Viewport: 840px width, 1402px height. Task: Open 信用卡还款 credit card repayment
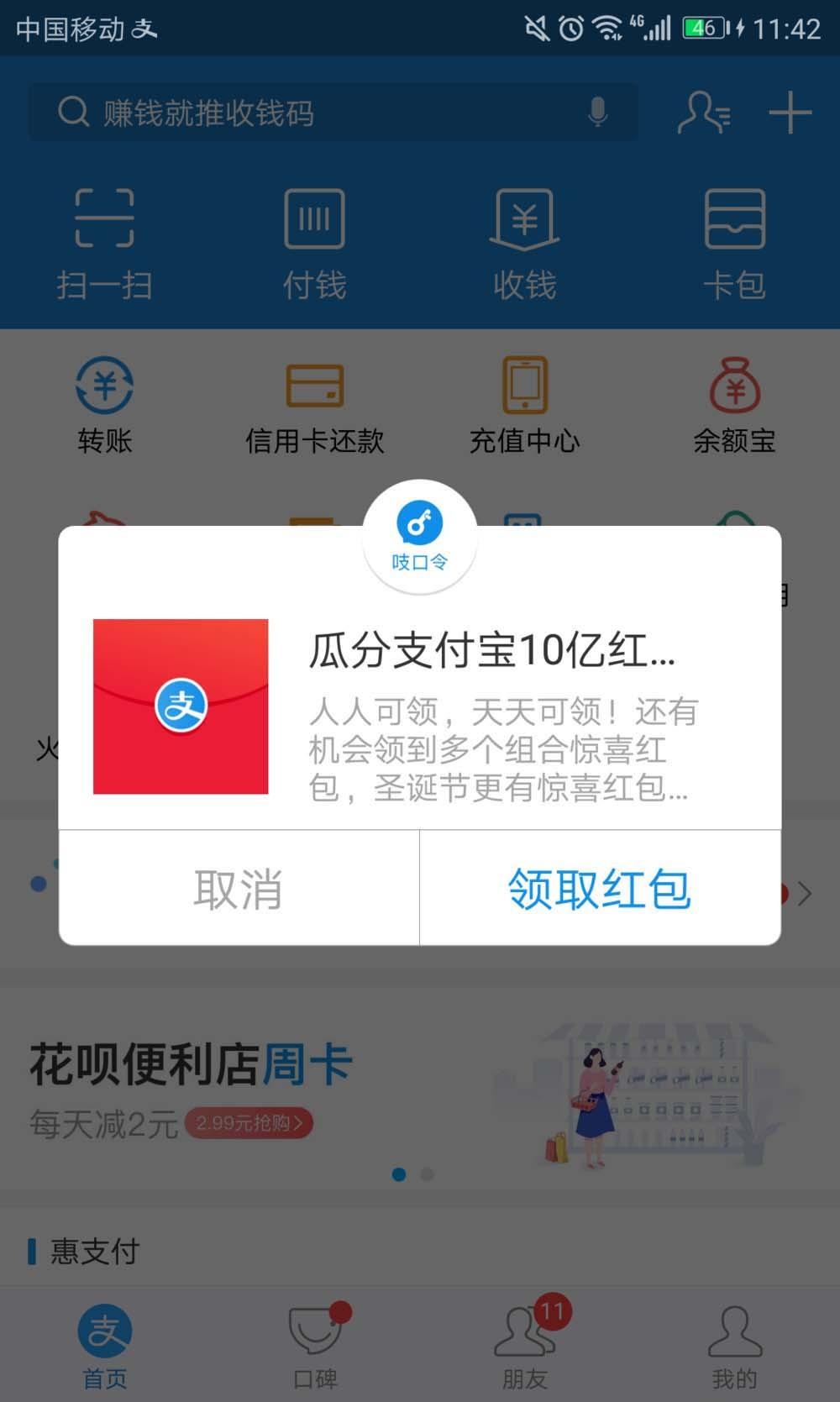(314, 403)
